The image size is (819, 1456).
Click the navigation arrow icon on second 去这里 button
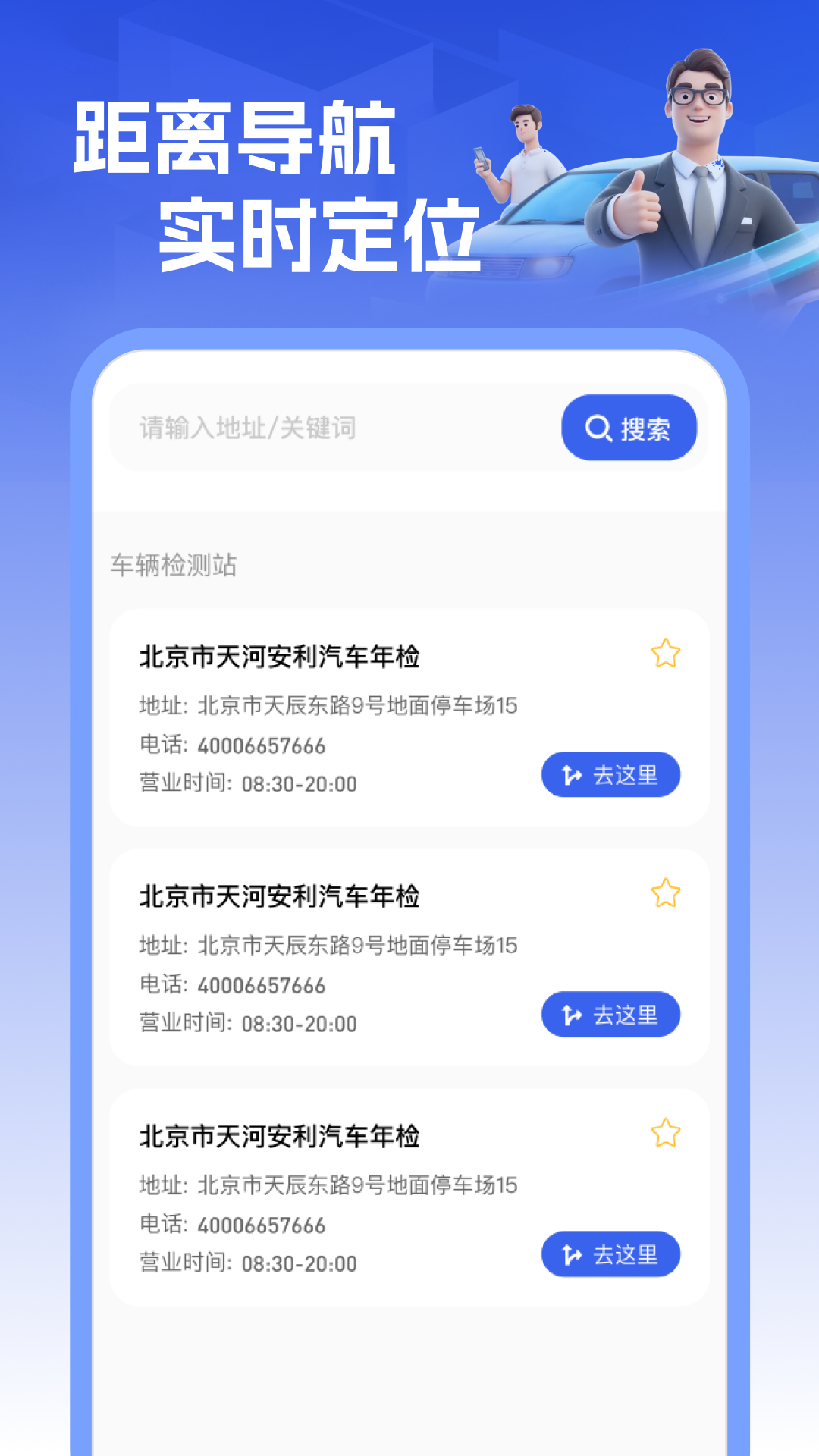point(574,1014)
